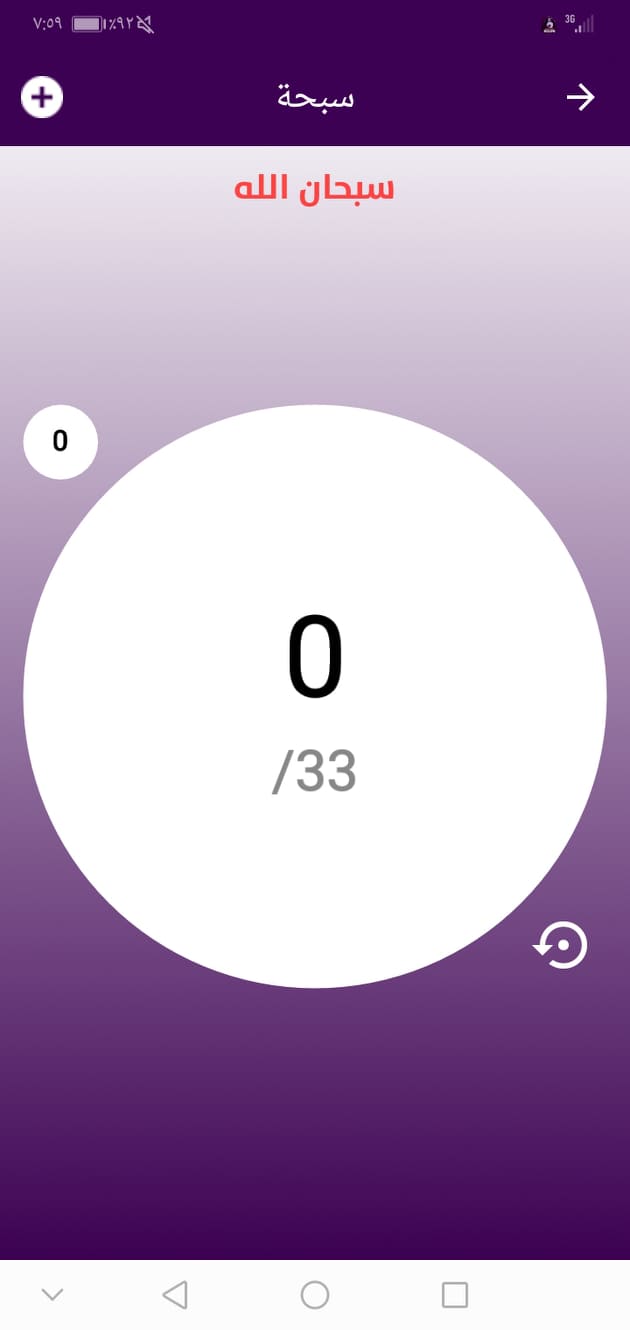The image size is (630, 1330).
Task: Tap the add plus icon
Action: pos(42,98)
